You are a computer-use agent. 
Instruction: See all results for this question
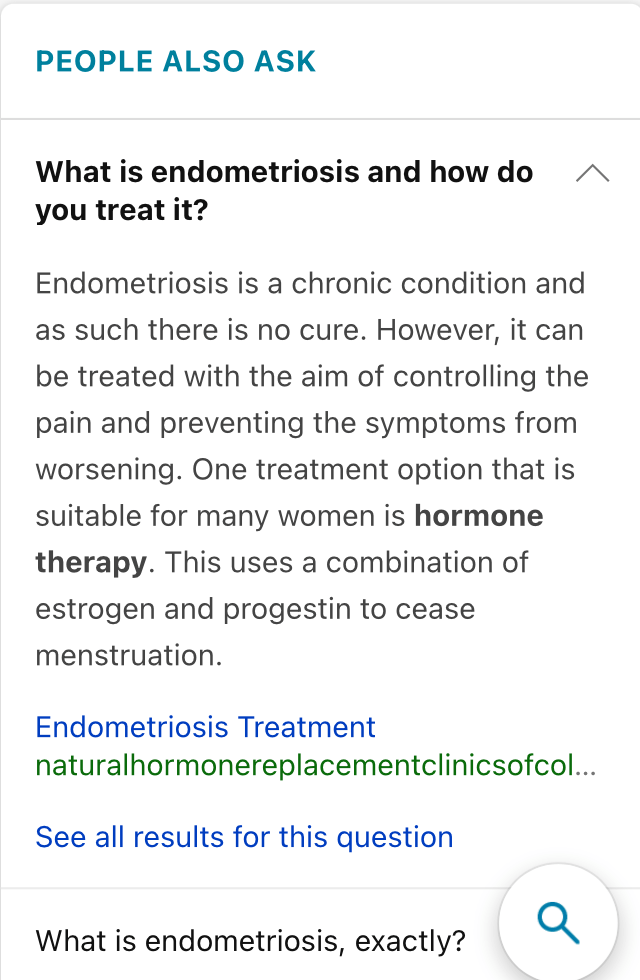coord(244,836)
